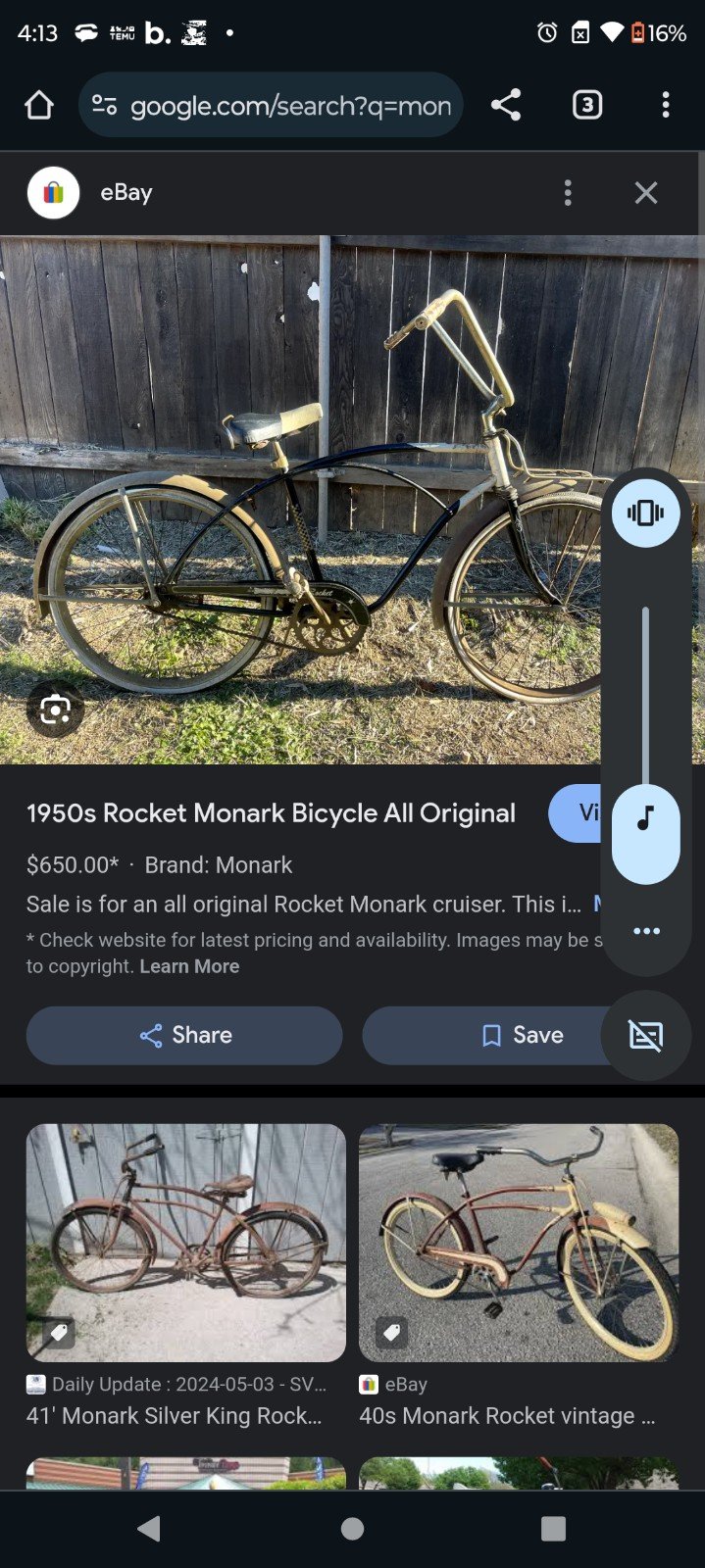The width and height of the screenshot is (705, 1568).
Task: Open eBay image panel options menu
Action: pos(568,192)
